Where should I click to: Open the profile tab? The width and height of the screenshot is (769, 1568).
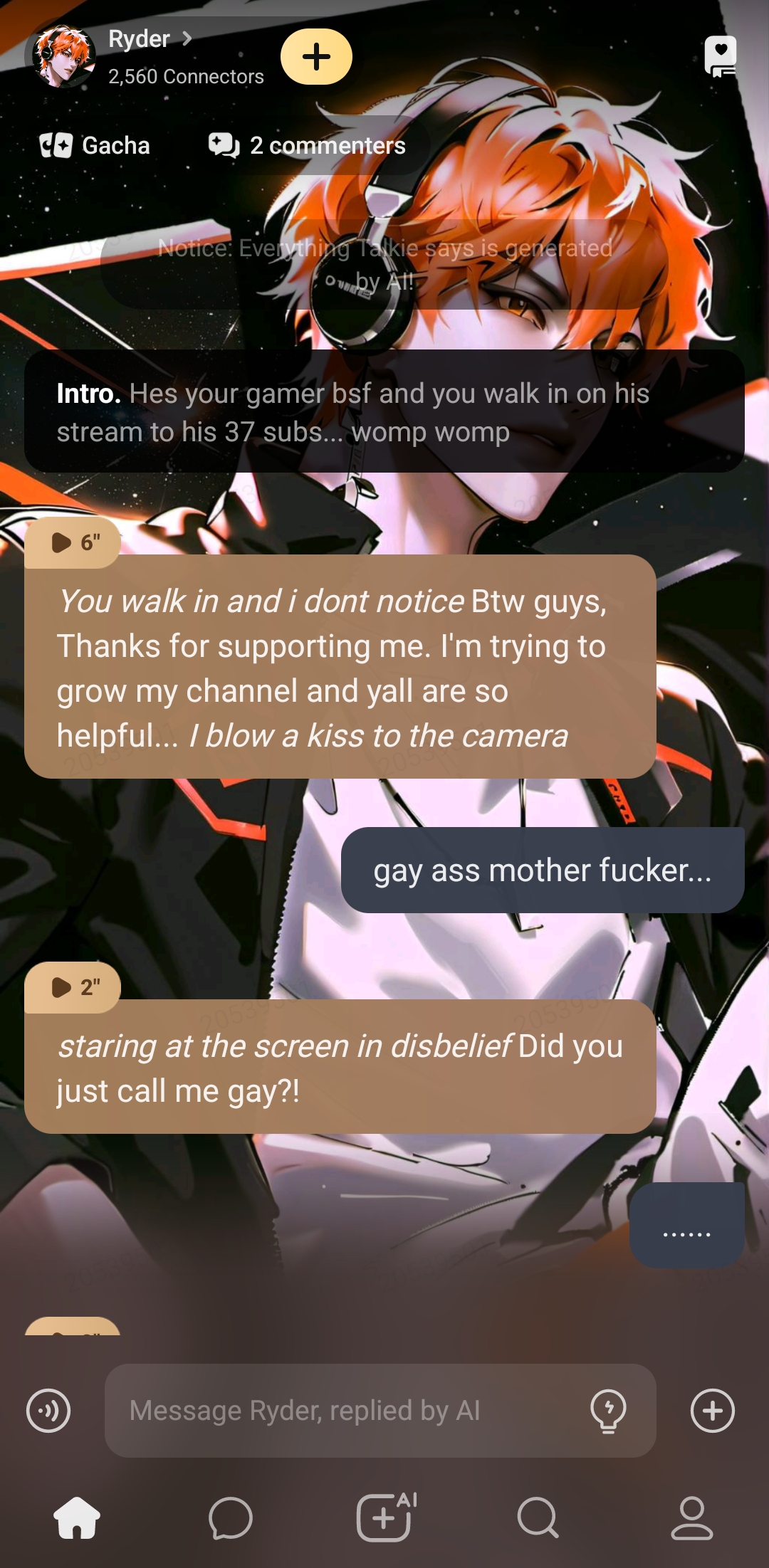point(691,1518)
